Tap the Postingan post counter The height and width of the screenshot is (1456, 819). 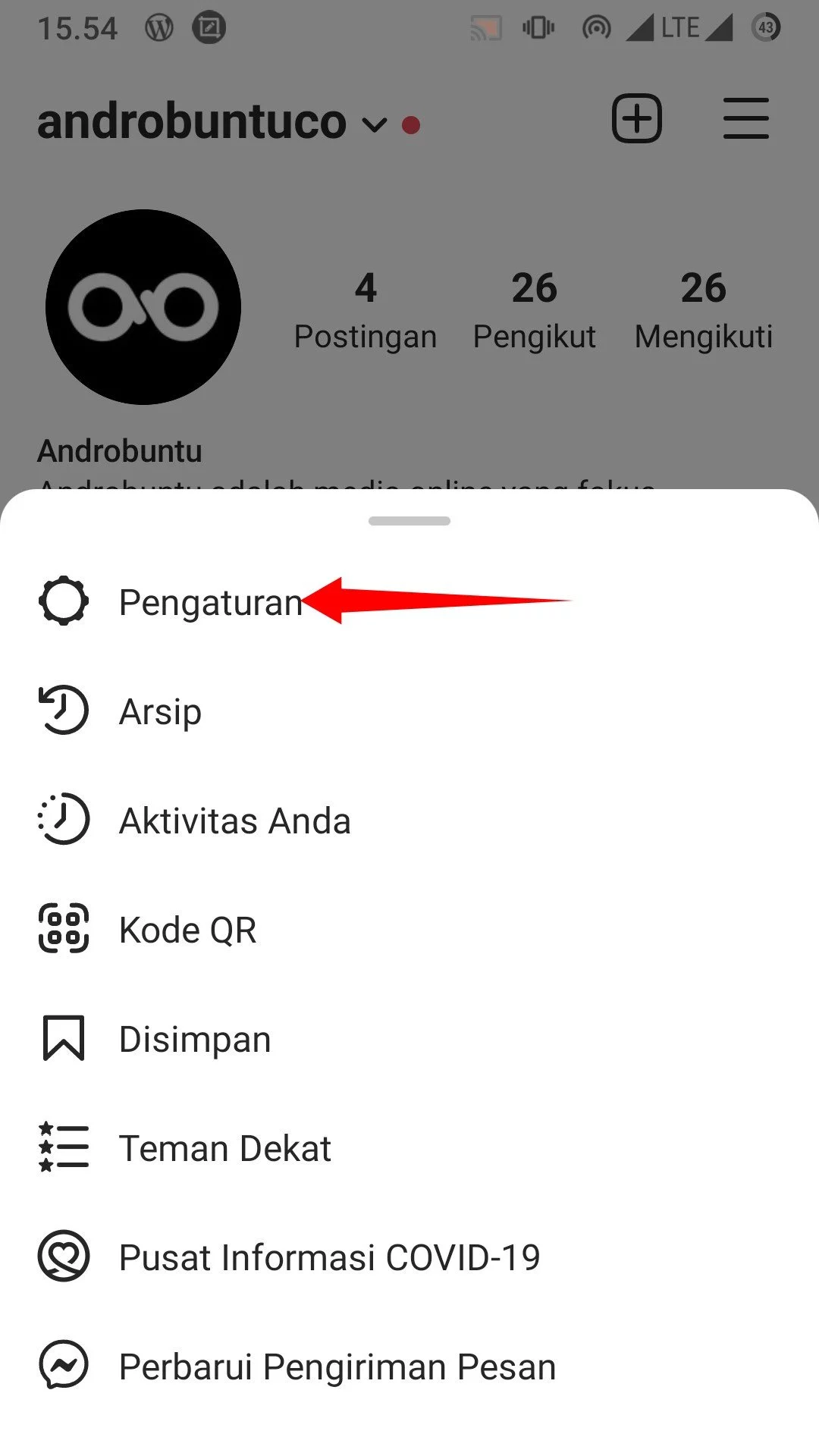point(365,309)
